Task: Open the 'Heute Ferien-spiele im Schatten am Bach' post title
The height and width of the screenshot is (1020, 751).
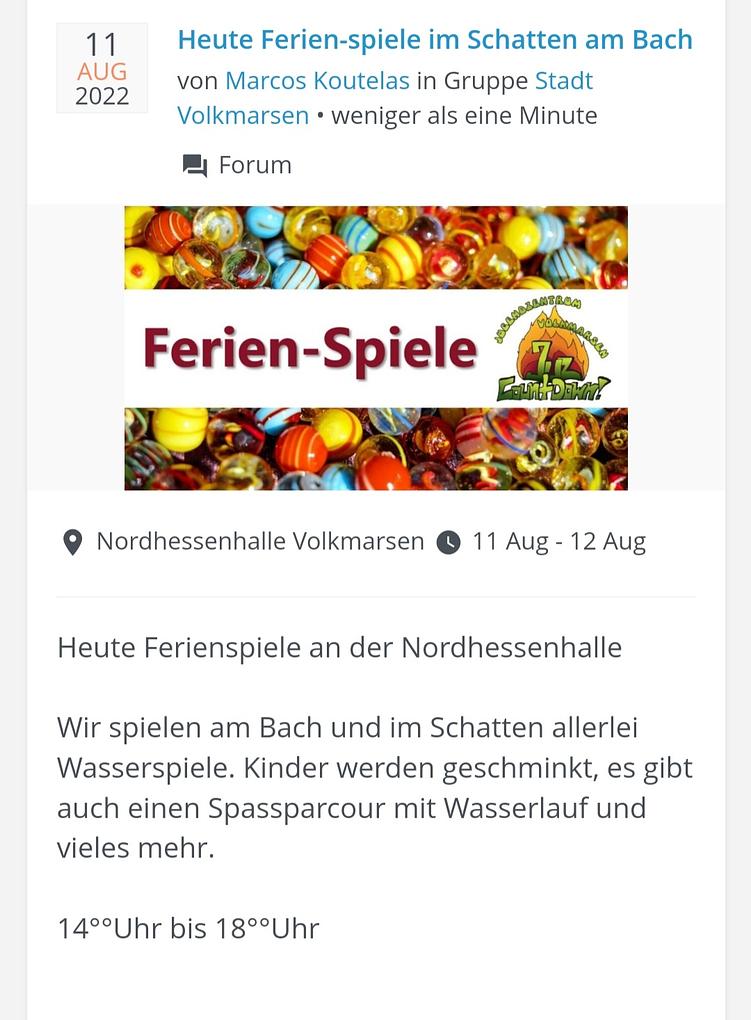Action: pos(434,40)
